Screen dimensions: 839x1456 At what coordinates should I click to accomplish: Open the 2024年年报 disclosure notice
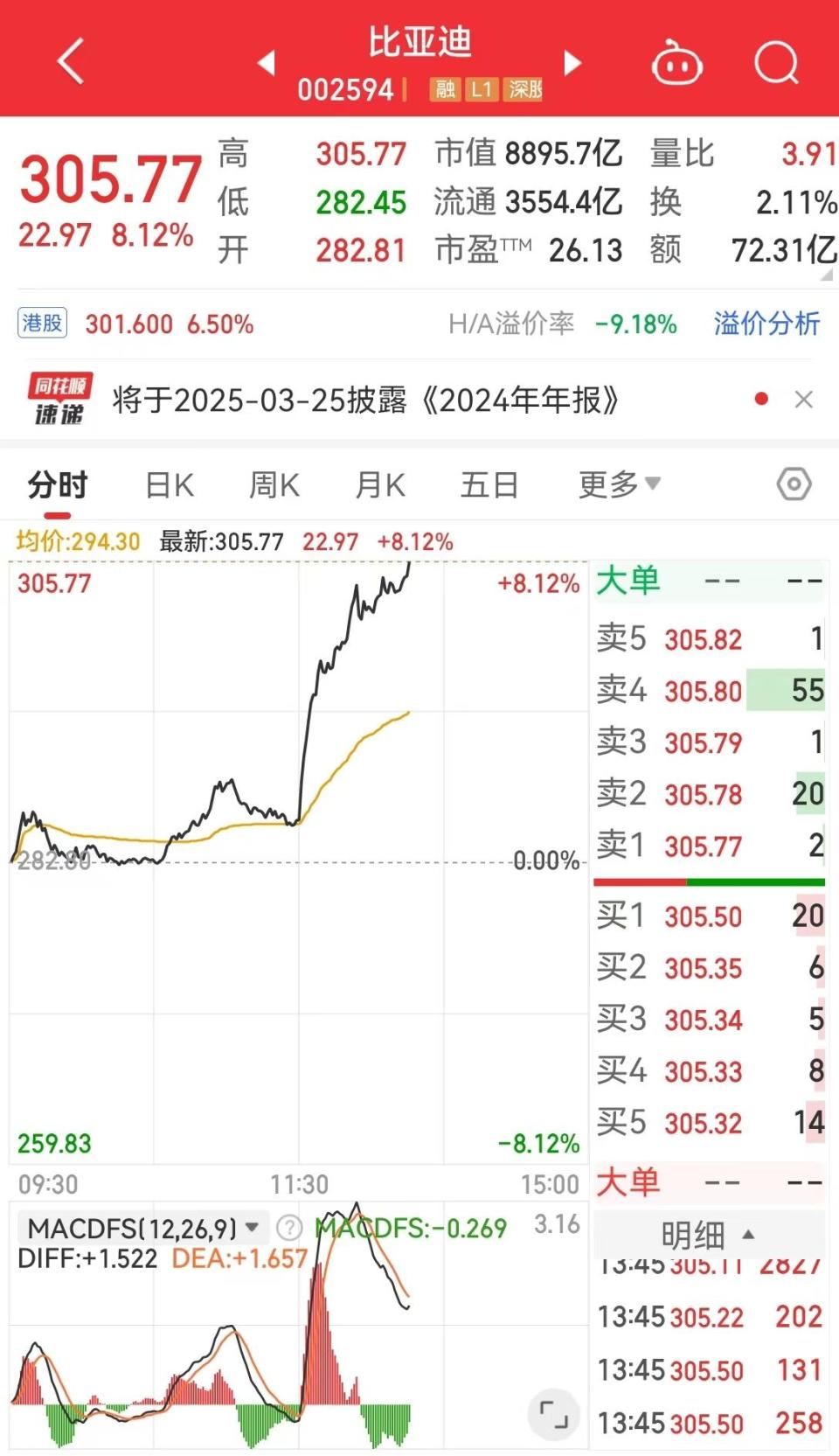tap(365, 401)
